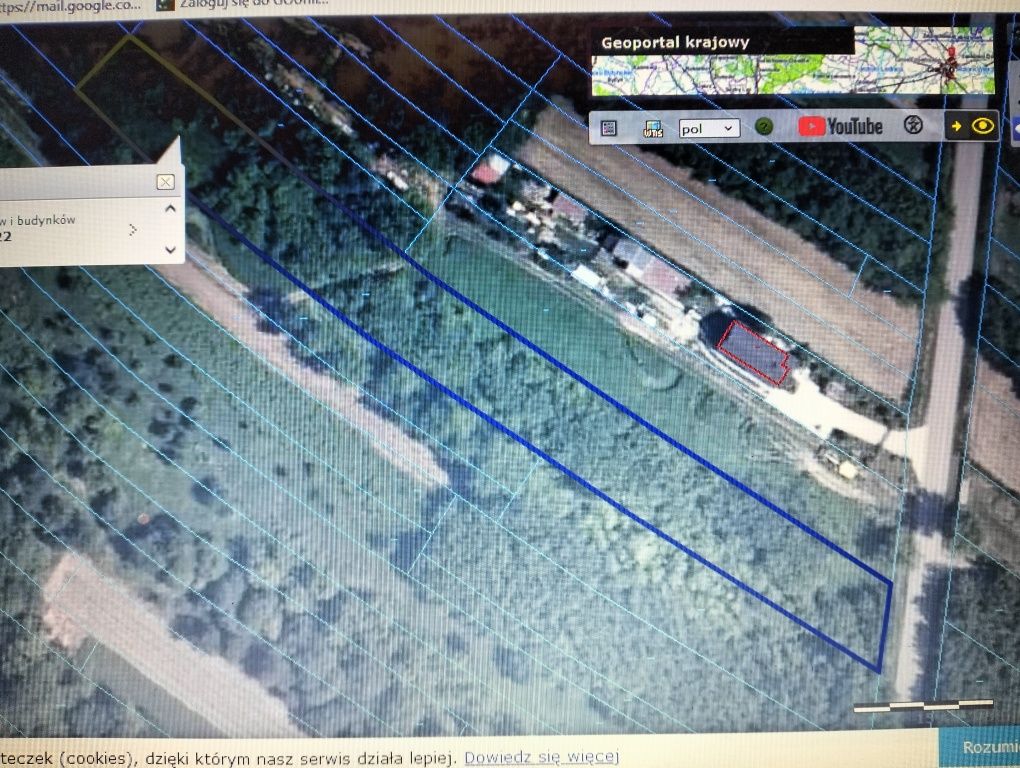Open the Dowiedz się więcej cookies link
Image resolution: width=1020 pixels, height=768 pixels.
[542, 756]
